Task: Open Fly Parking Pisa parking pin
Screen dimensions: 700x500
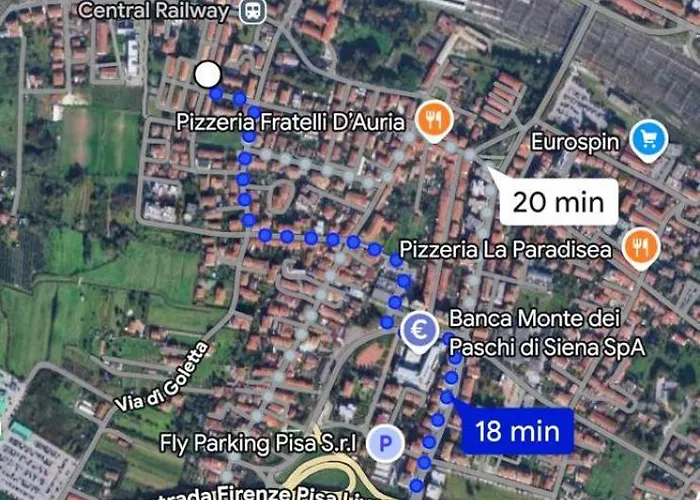Action: (380, 440)
